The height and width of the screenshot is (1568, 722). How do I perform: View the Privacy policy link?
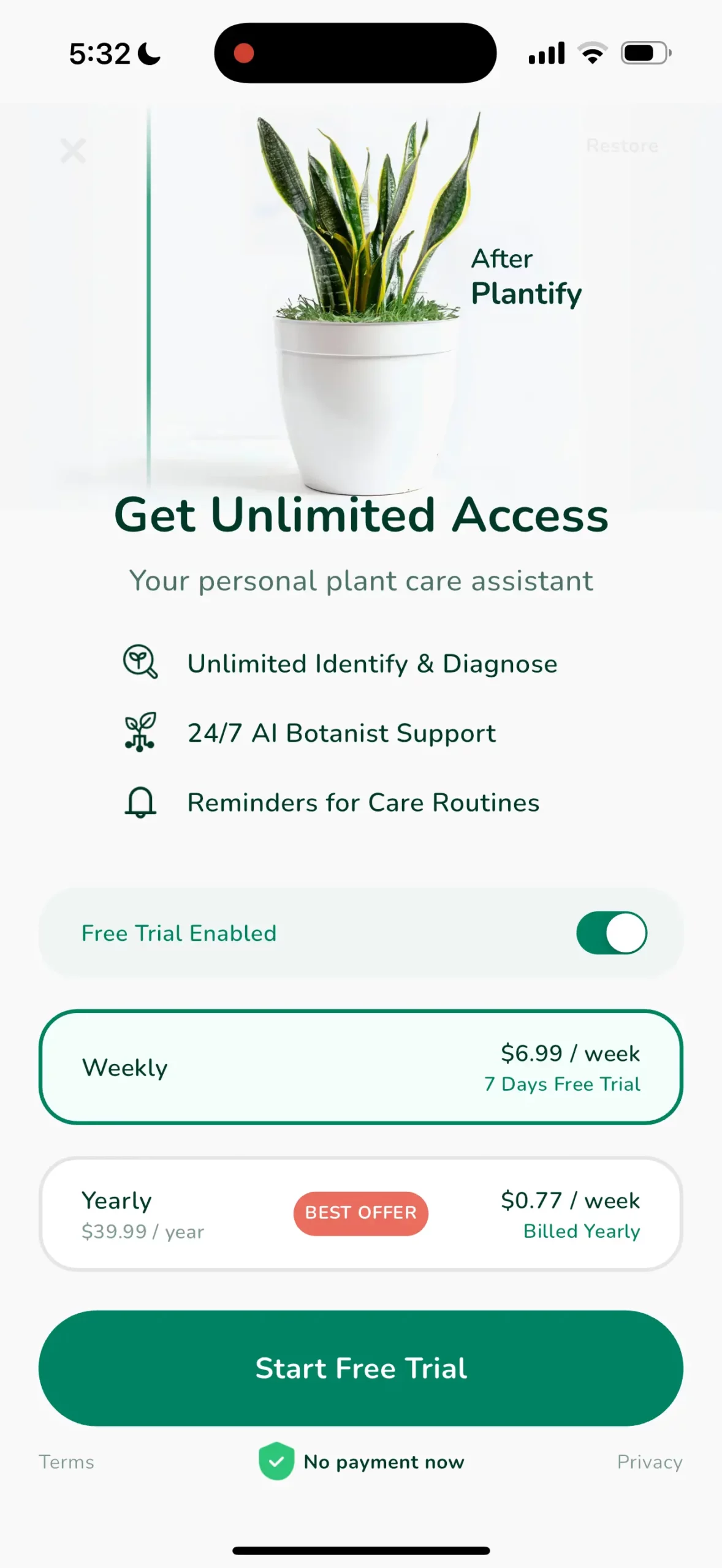[x=649, y=1462]
